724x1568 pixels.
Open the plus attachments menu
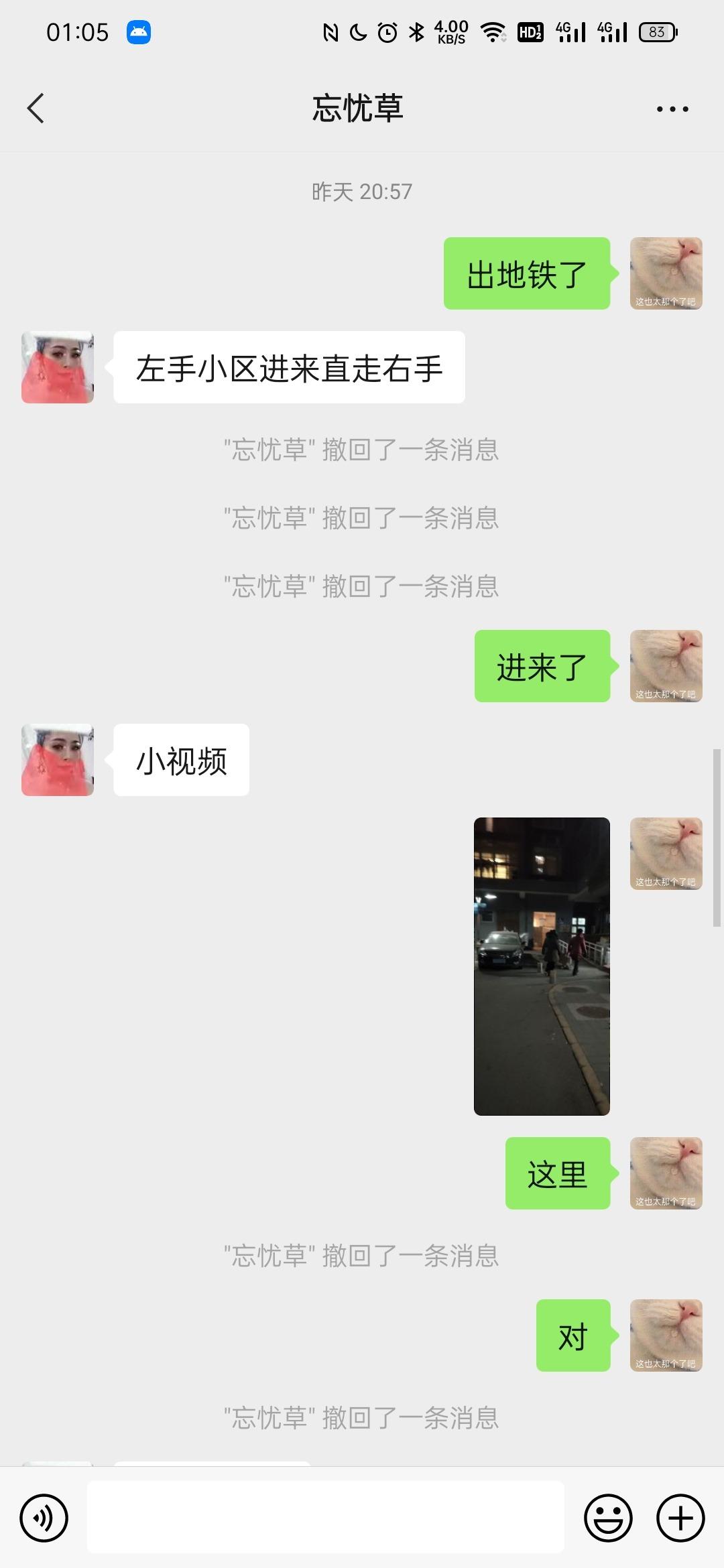pyautogui.click(x=680, y=1518)
